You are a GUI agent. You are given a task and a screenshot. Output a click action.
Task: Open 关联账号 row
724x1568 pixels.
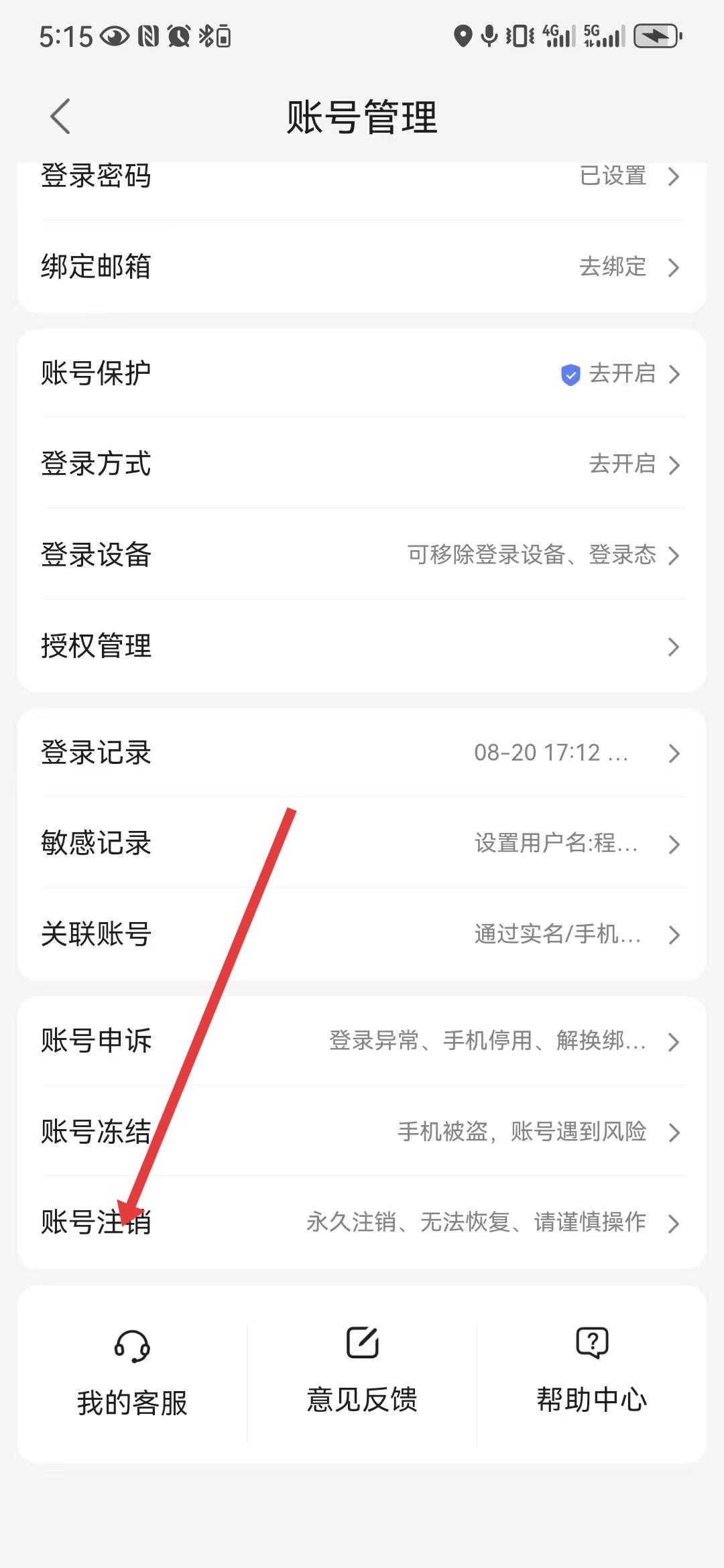point(362,934)
